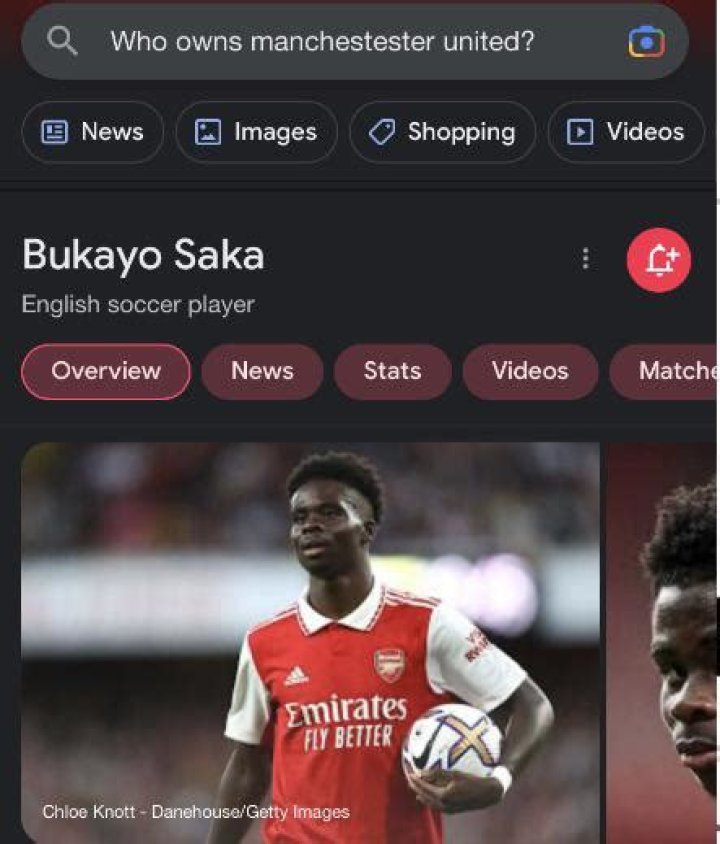Filter results by News chip
This screenshot has width=720, height=844.
click(x=93, y=132)
